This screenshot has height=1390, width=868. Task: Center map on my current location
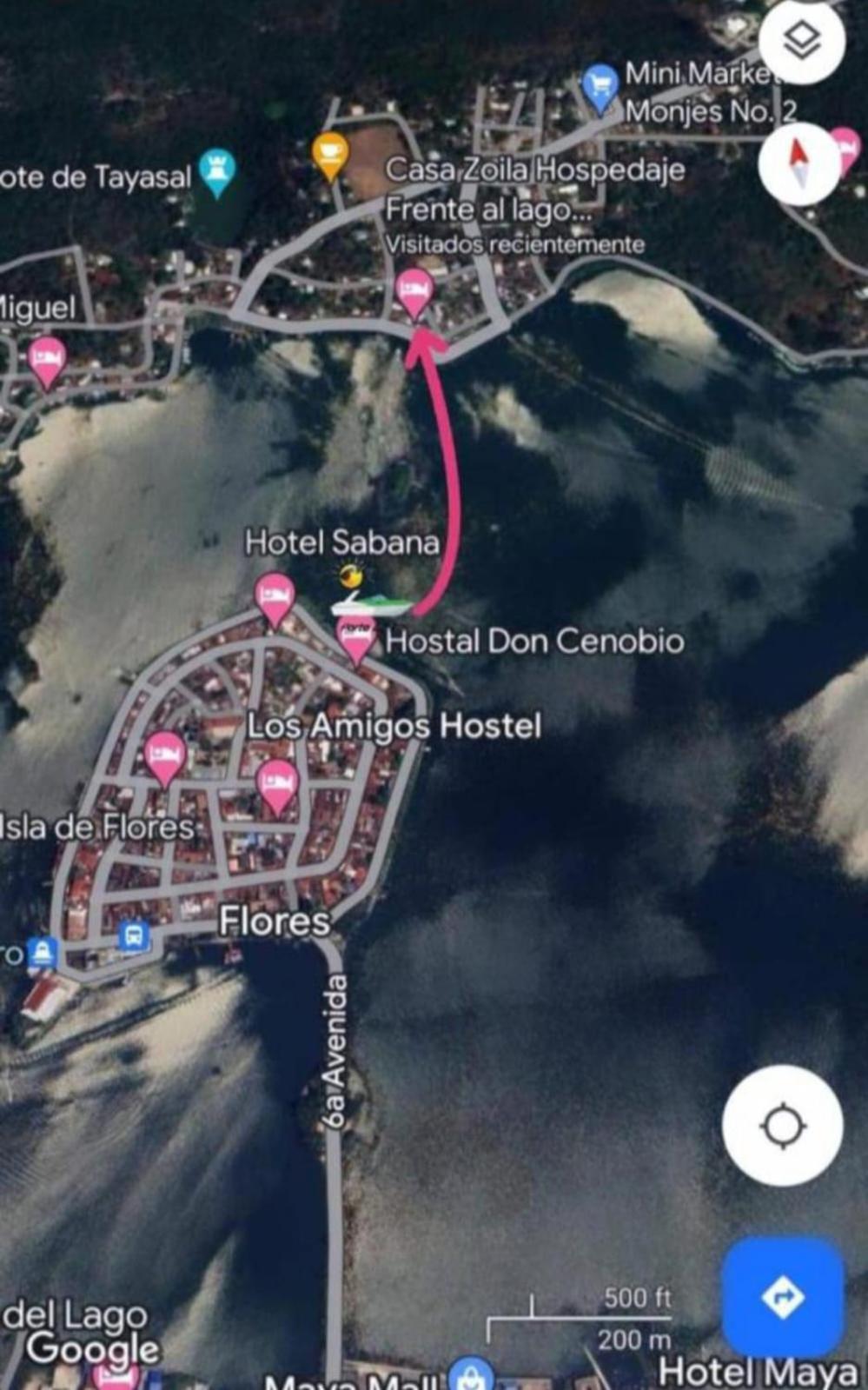point(783,1126)
